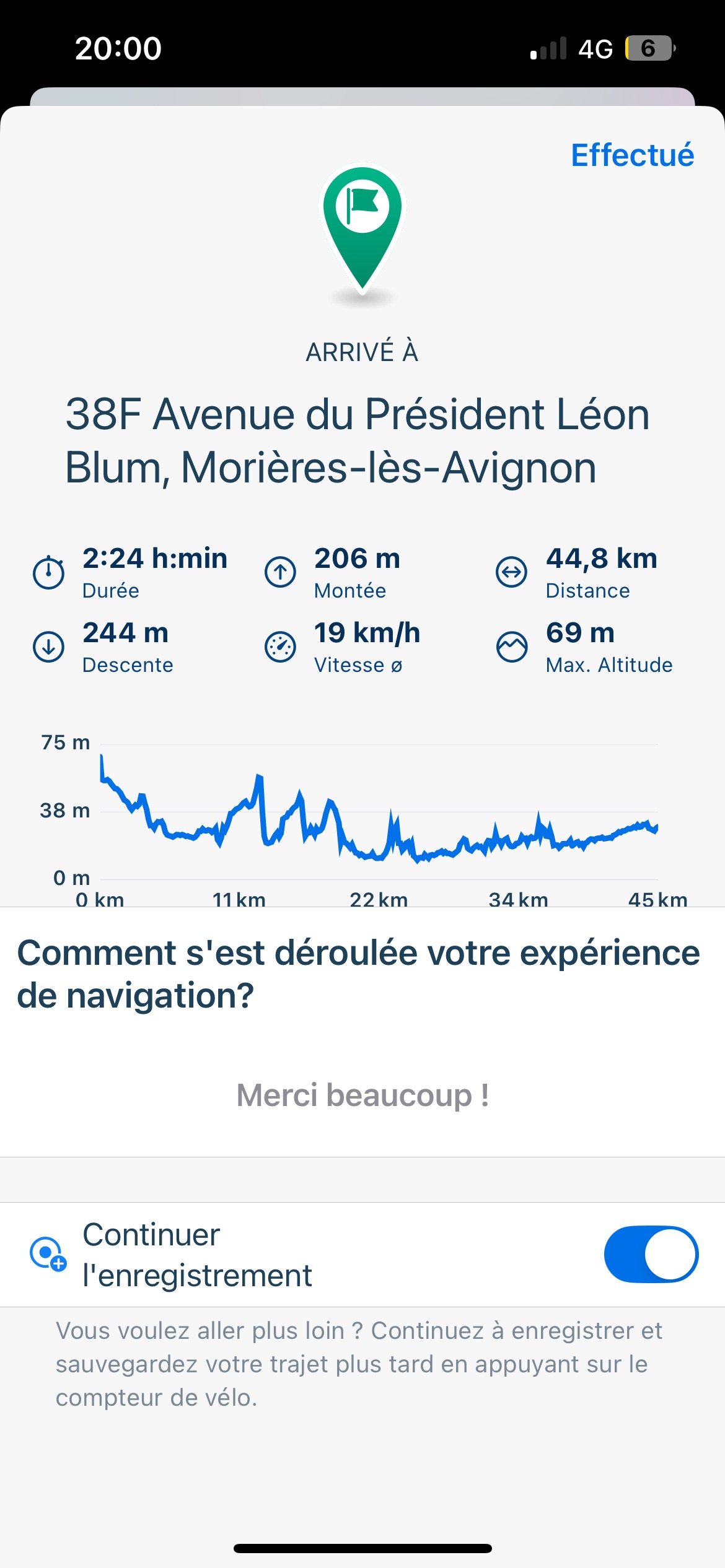Disable the Continuer l'enregistrement switch
Screen dimensions: 725x1568
651,1254
